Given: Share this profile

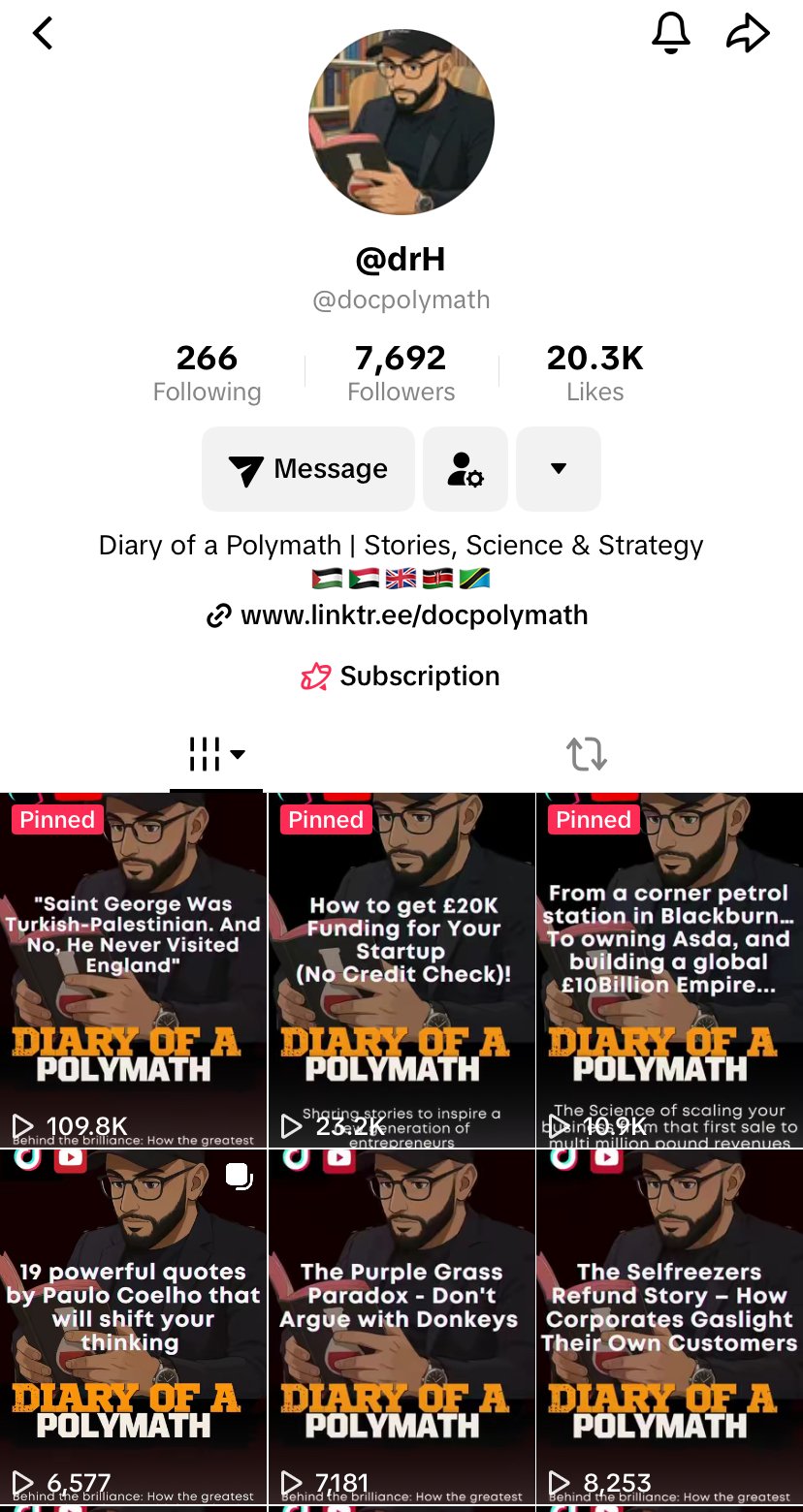Looking at the screenshot, I should tap(748, 34).
